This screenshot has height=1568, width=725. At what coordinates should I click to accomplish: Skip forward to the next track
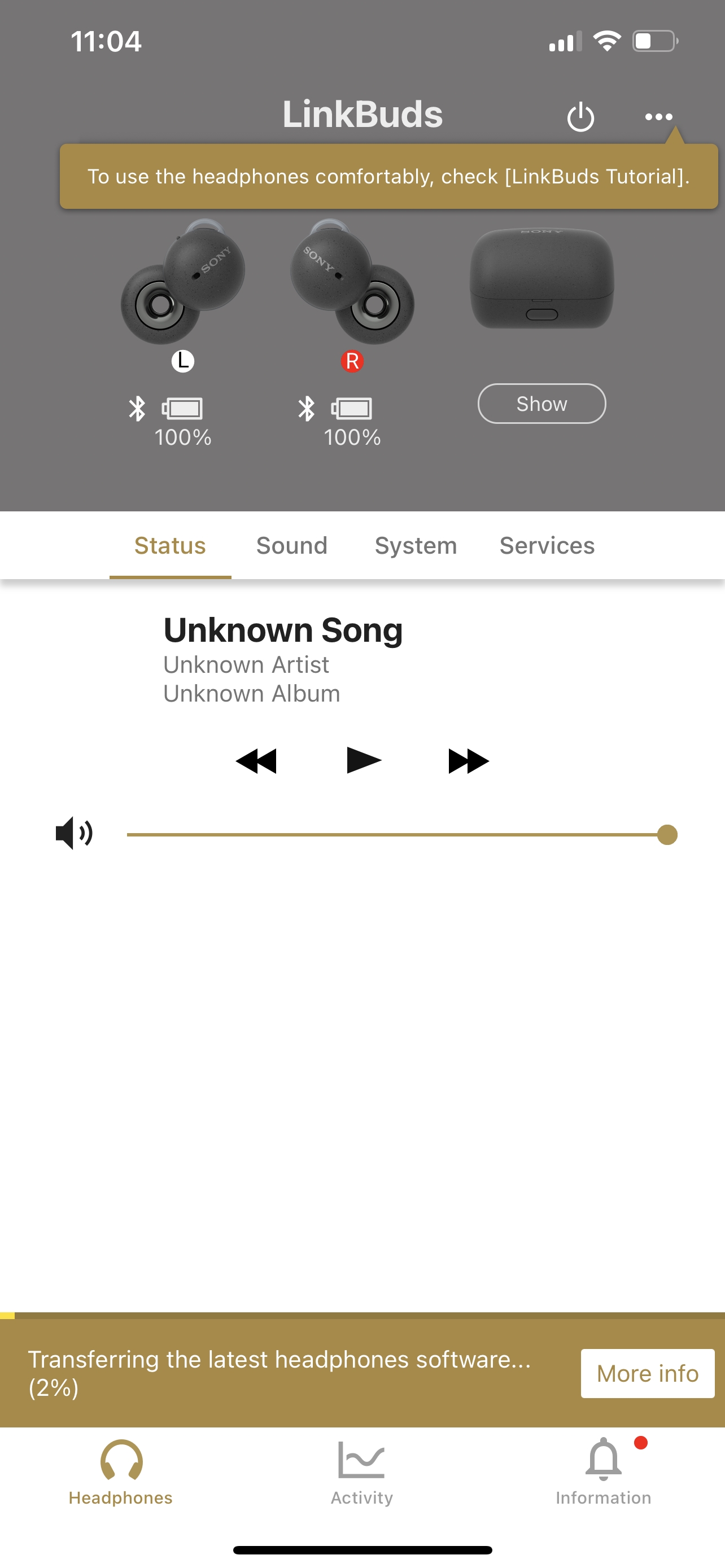[x=468, y=761]
